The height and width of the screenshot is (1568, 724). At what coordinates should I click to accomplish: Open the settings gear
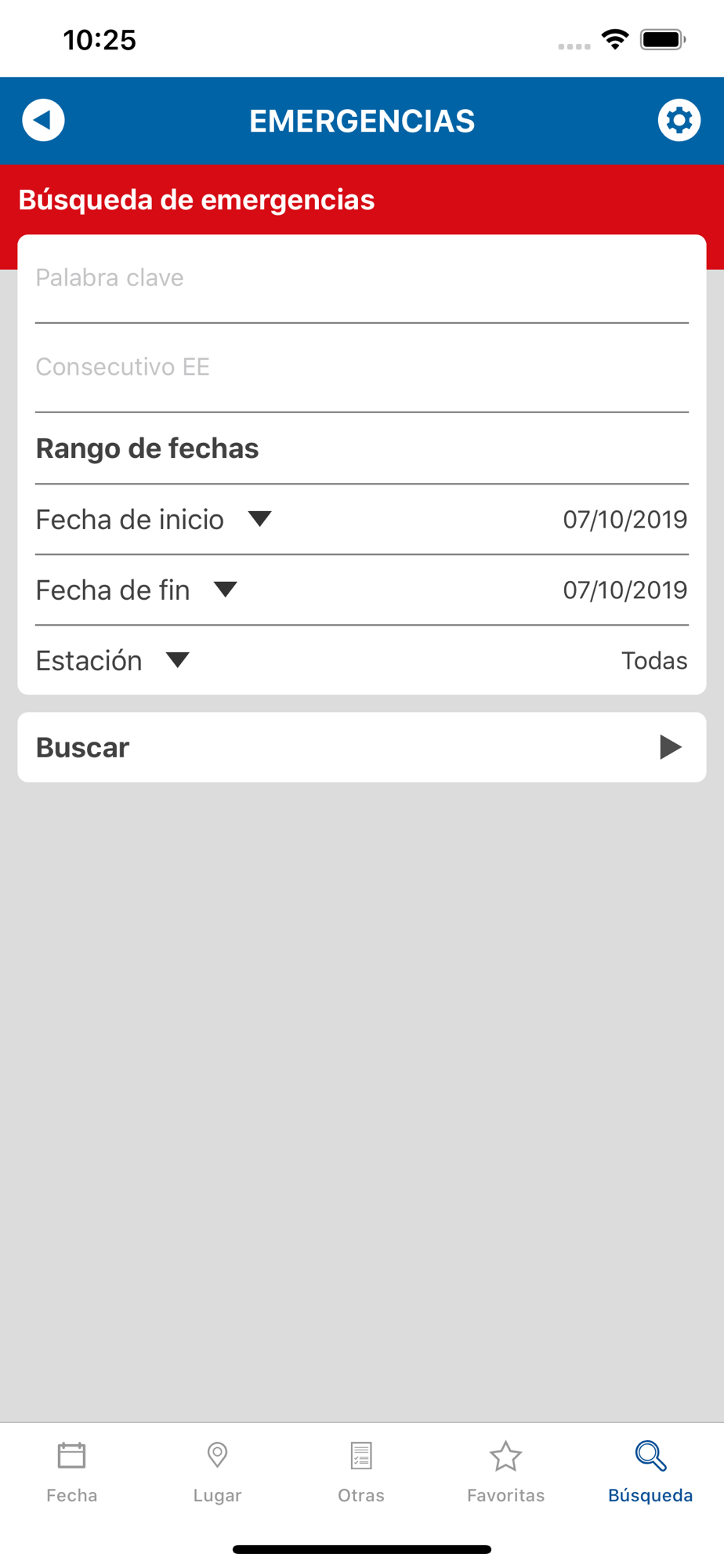point(679,121)
